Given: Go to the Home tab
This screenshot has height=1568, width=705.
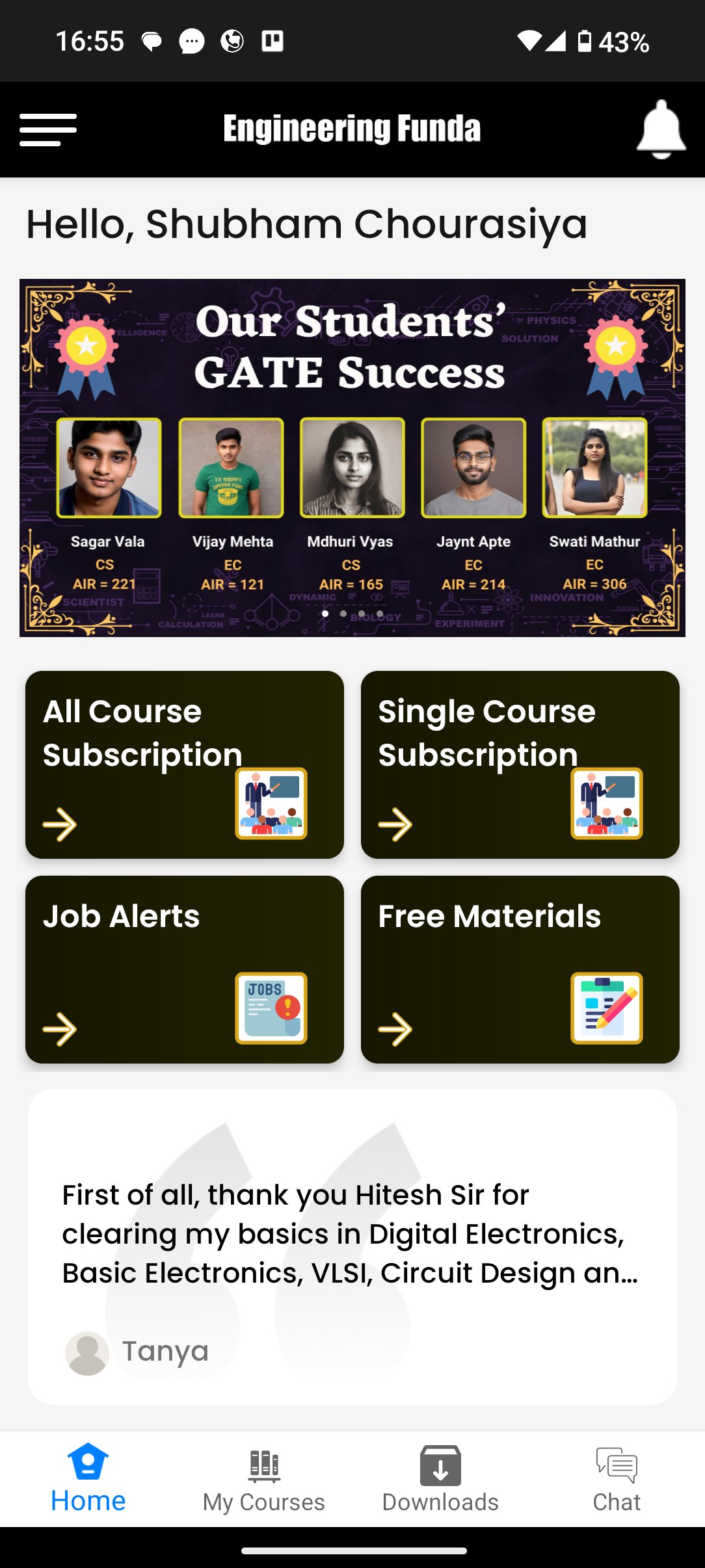Looking at the screenshot, I should pos(88,1479).
